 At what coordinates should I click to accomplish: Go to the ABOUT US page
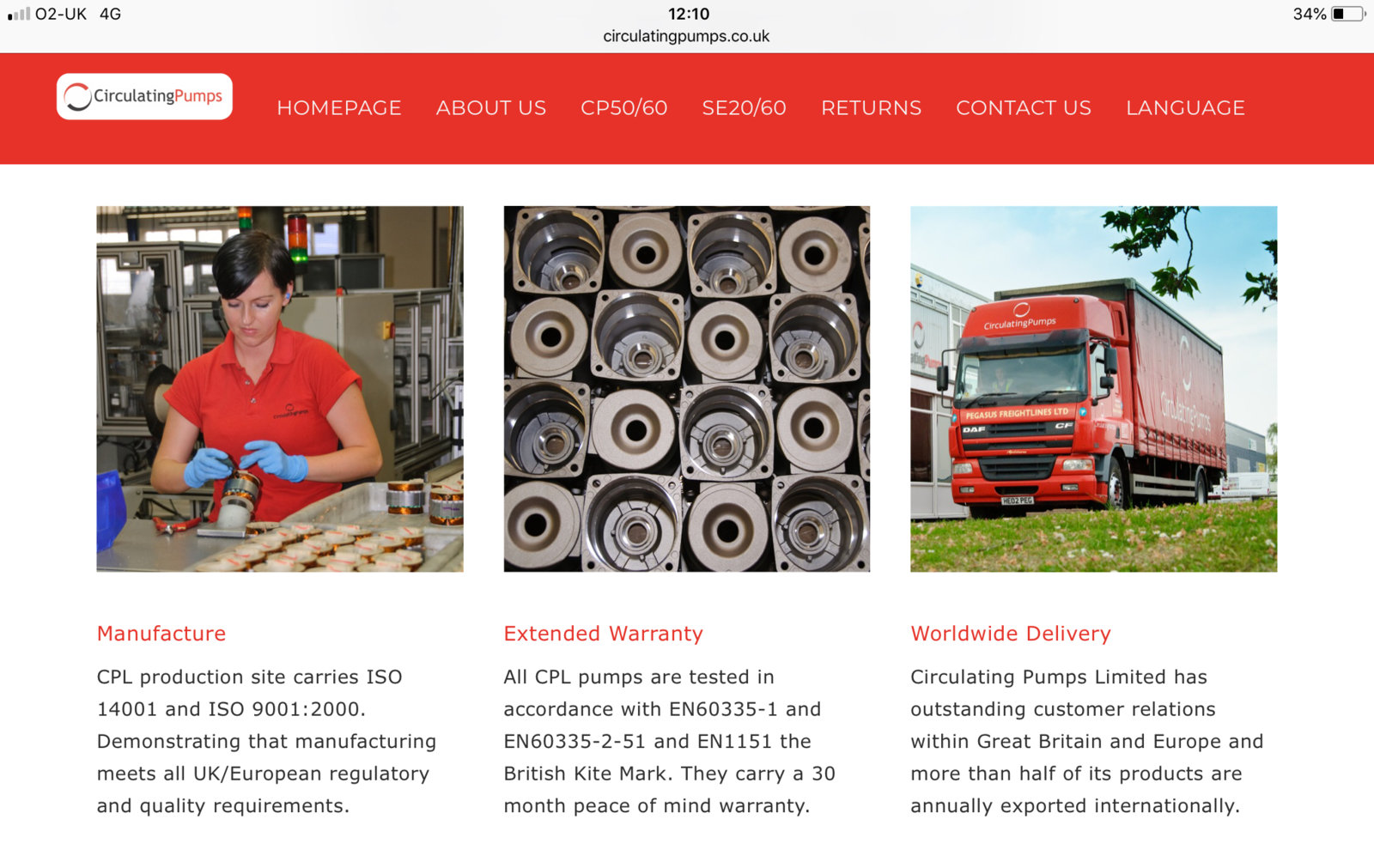pyautogui.click(x=490, y=108)
